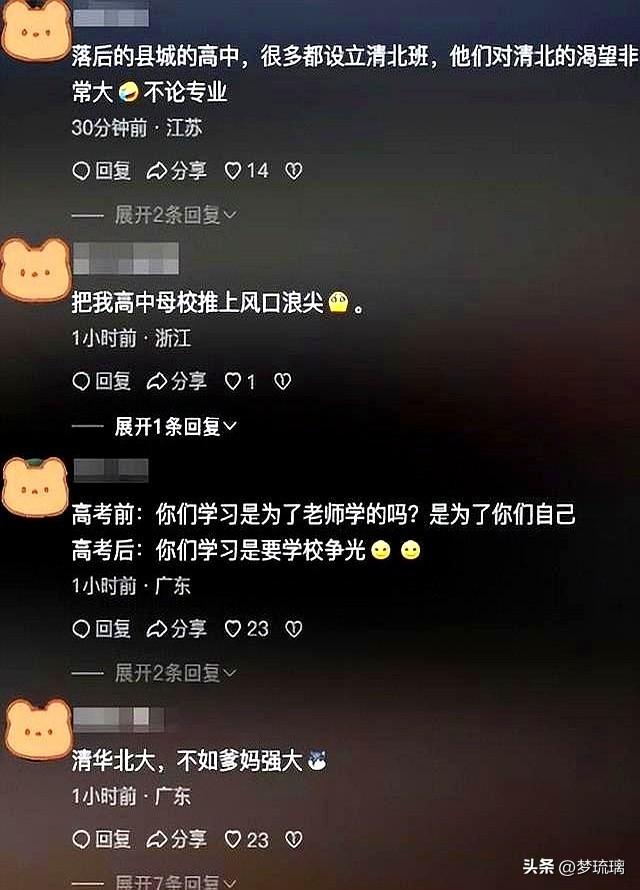The height and width of the screenshot is (890, 640).
Task: Expand 1 reply under the 浙江 comment
Action: tap(175, 427)
